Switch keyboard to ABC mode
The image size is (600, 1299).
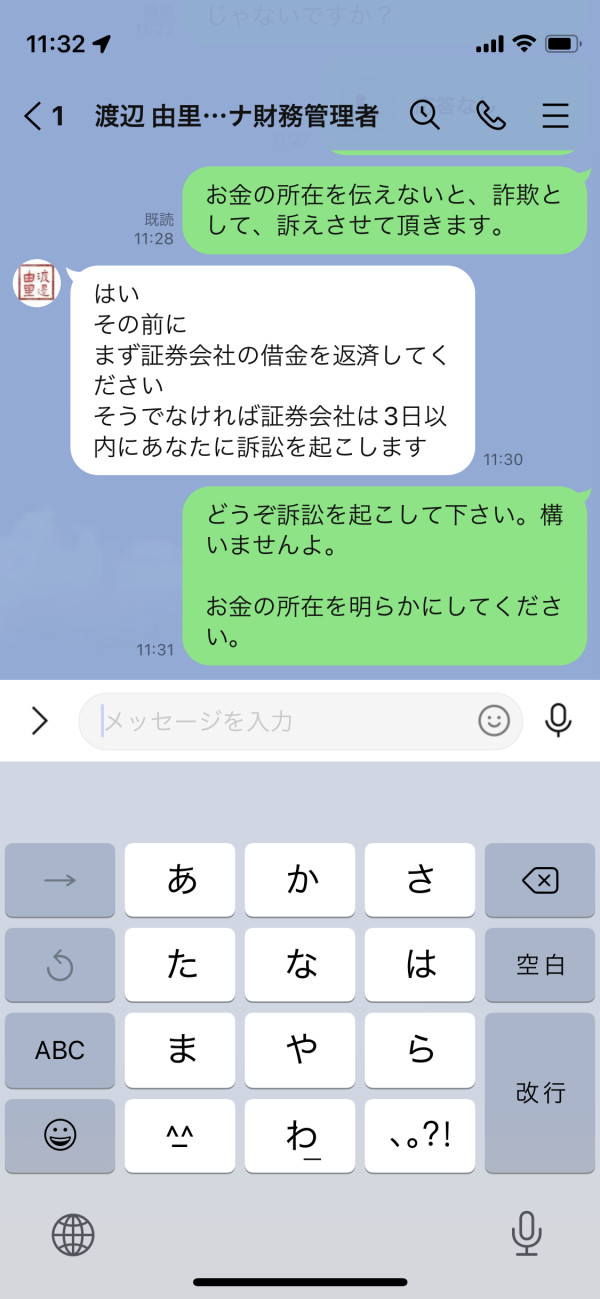[60, 1051]
